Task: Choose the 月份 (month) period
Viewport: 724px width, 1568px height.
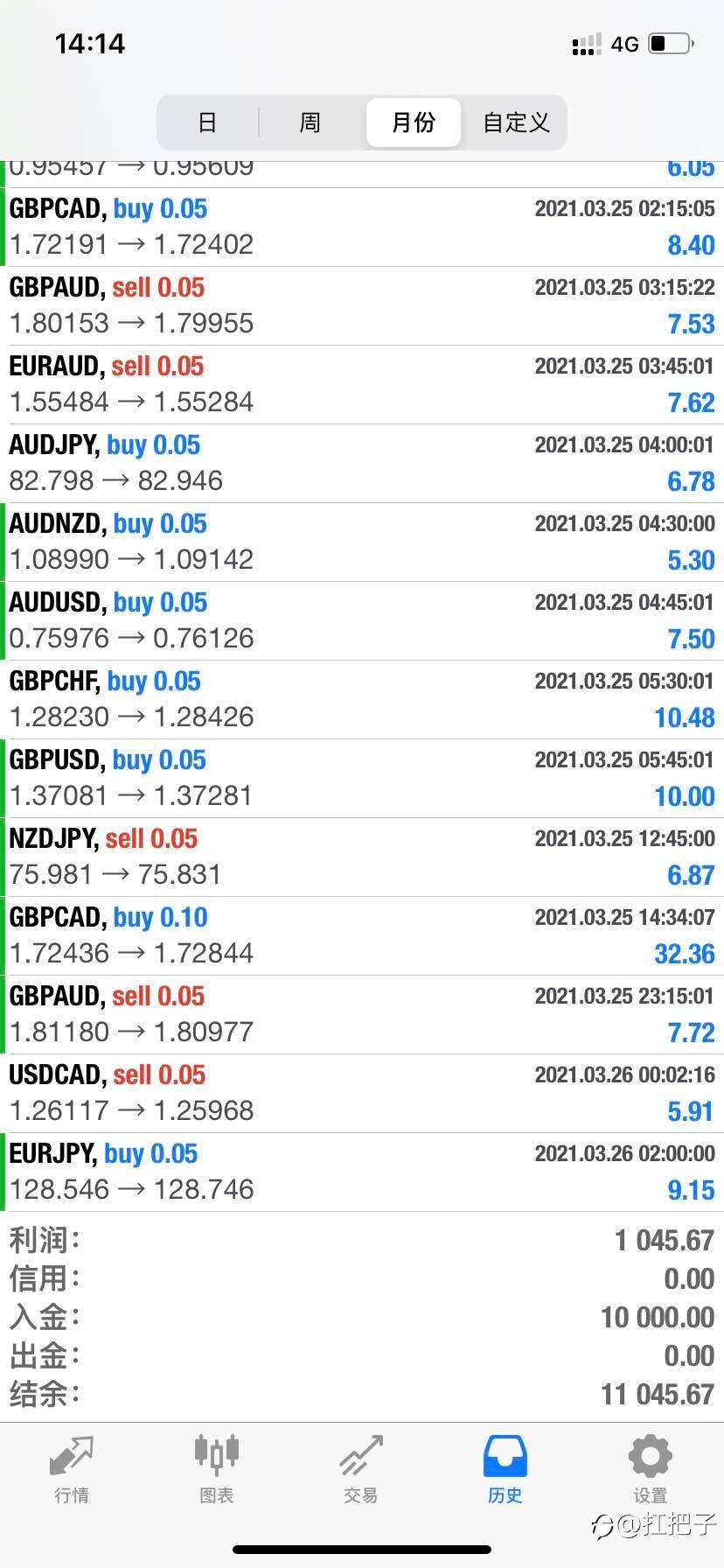Action: (413, 122)
